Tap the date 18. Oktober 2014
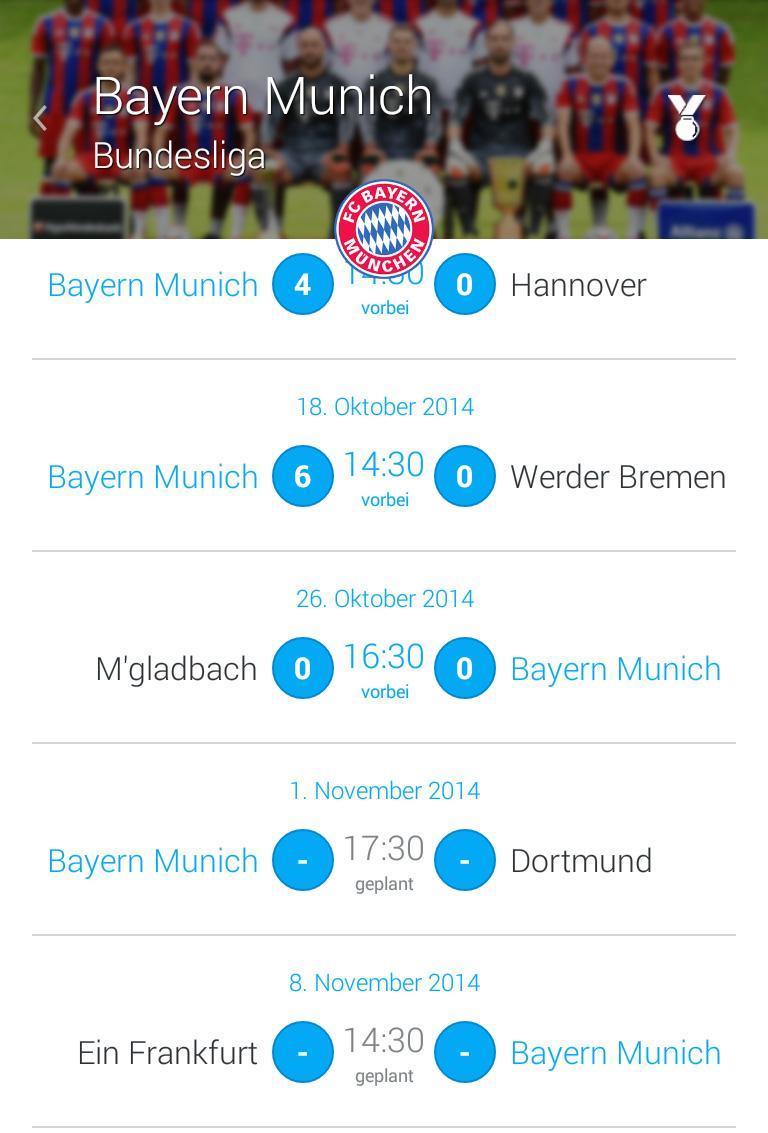Image resolution: width=768 pixels, height=1133 pixels. pyautogui.click(x=384, y=406)
